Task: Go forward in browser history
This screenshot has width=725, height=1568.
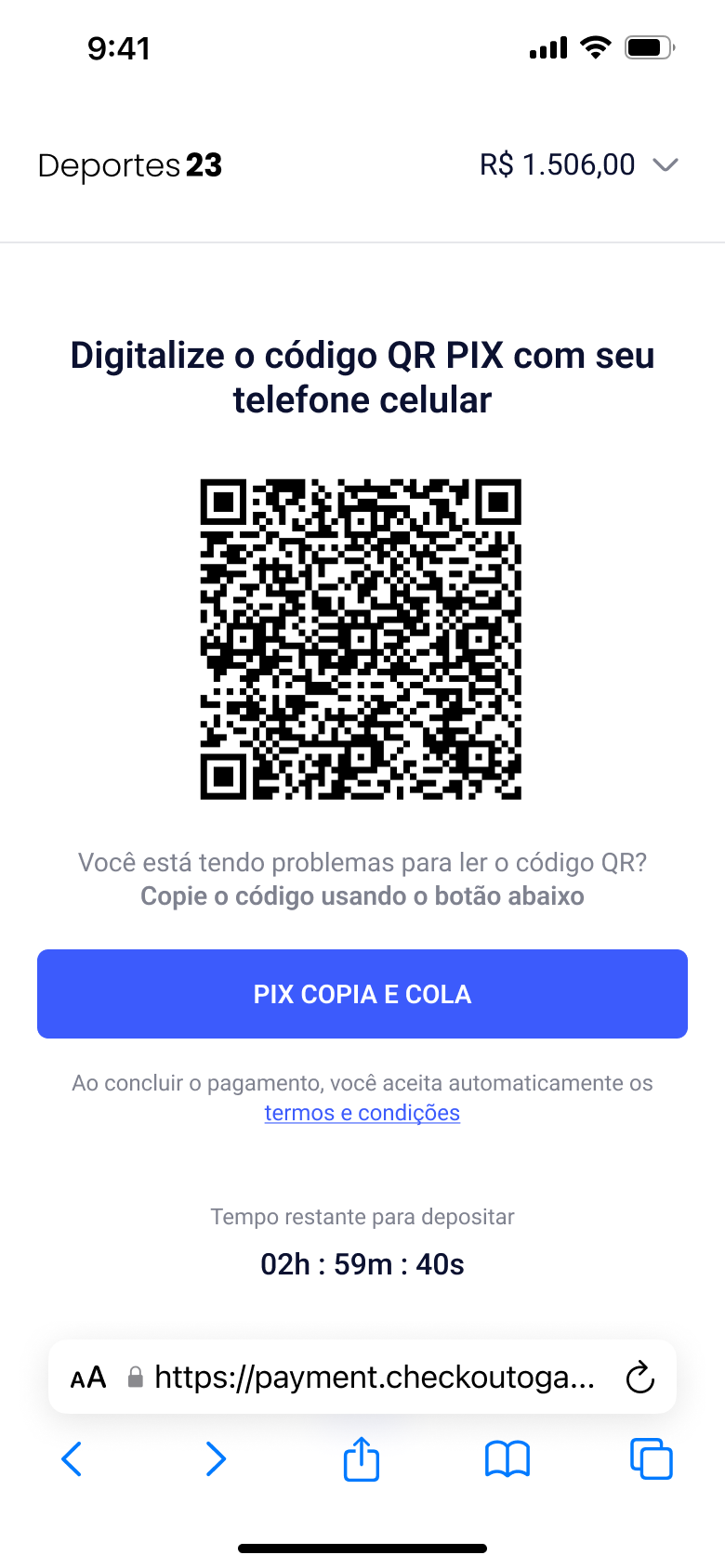Action: [x=216, y=1458]
